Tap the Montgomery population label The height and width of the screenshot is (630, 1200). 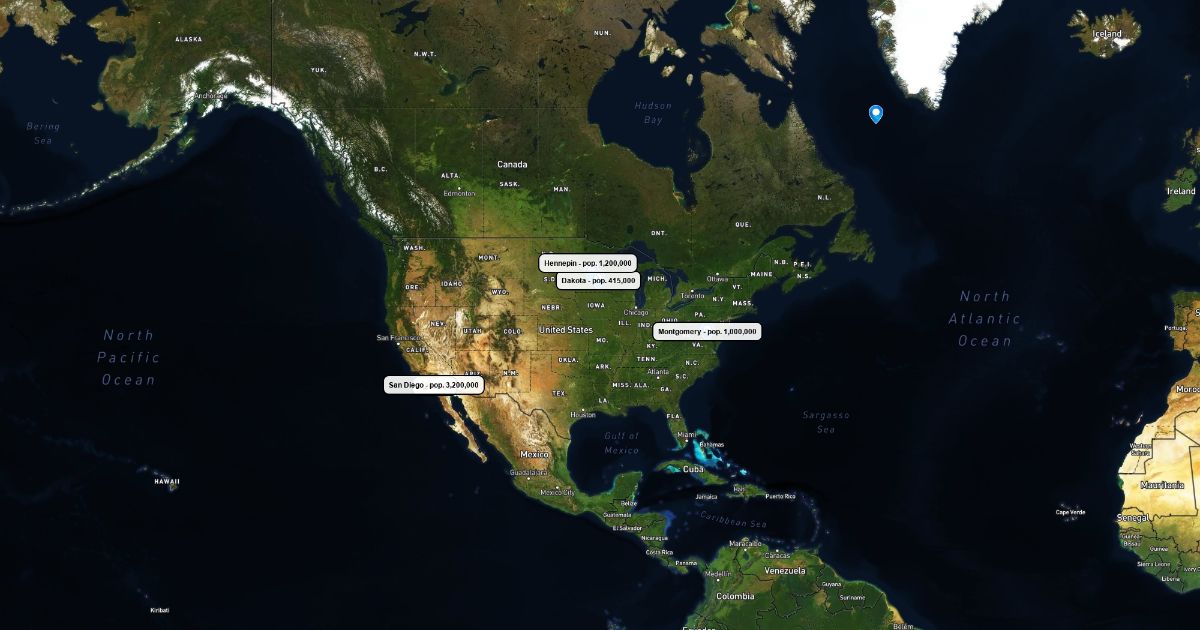[x=707, y=331]
